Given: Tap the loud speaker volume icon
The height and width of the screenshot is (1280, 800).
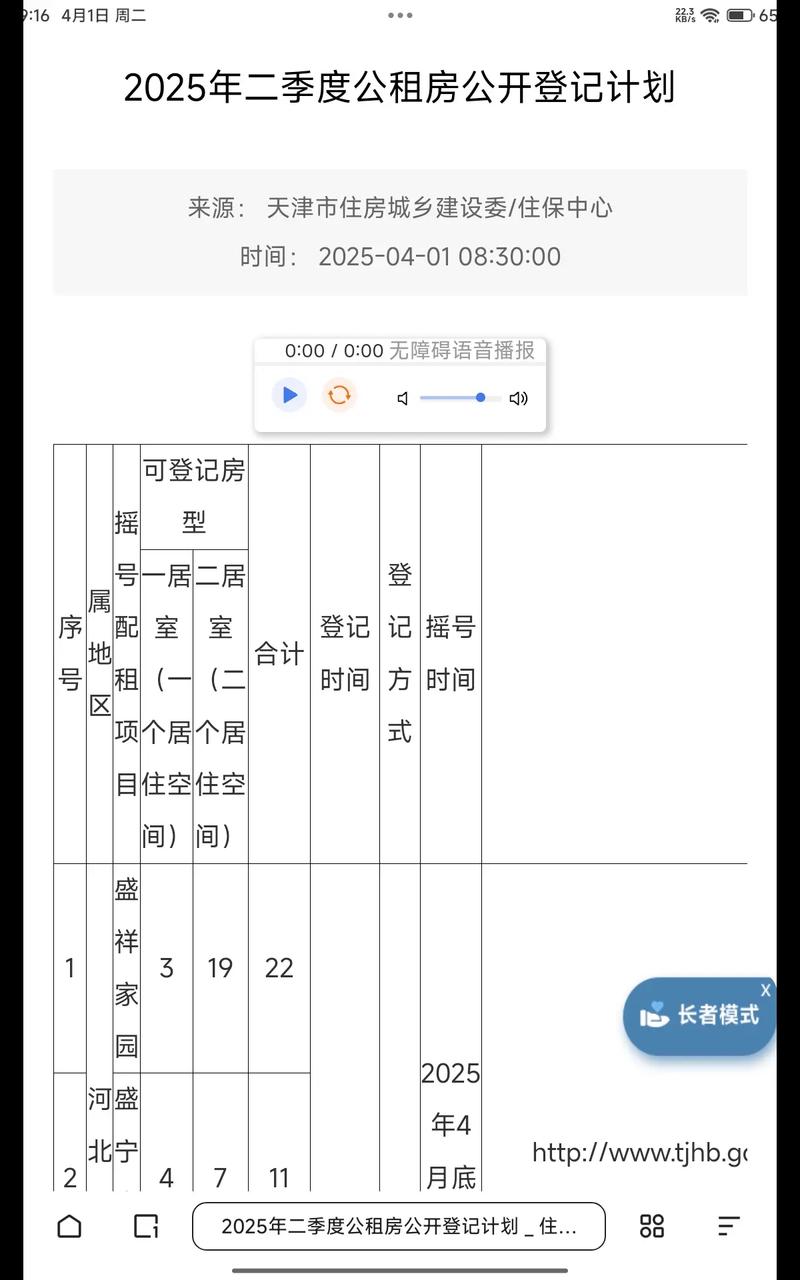Looking at the screenshot, I should [x=518, y=398].
